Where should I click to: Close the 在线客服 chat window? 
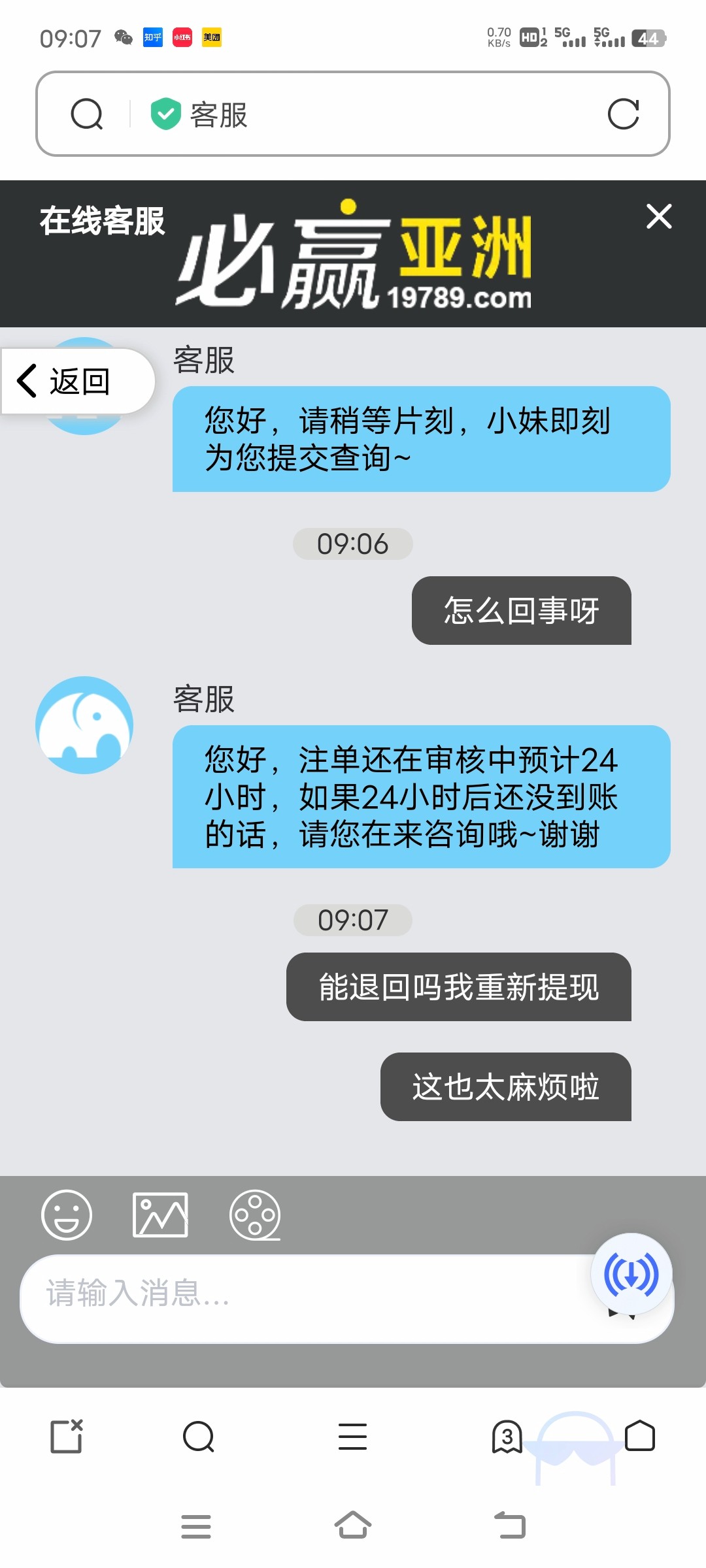tap(658, 216)
